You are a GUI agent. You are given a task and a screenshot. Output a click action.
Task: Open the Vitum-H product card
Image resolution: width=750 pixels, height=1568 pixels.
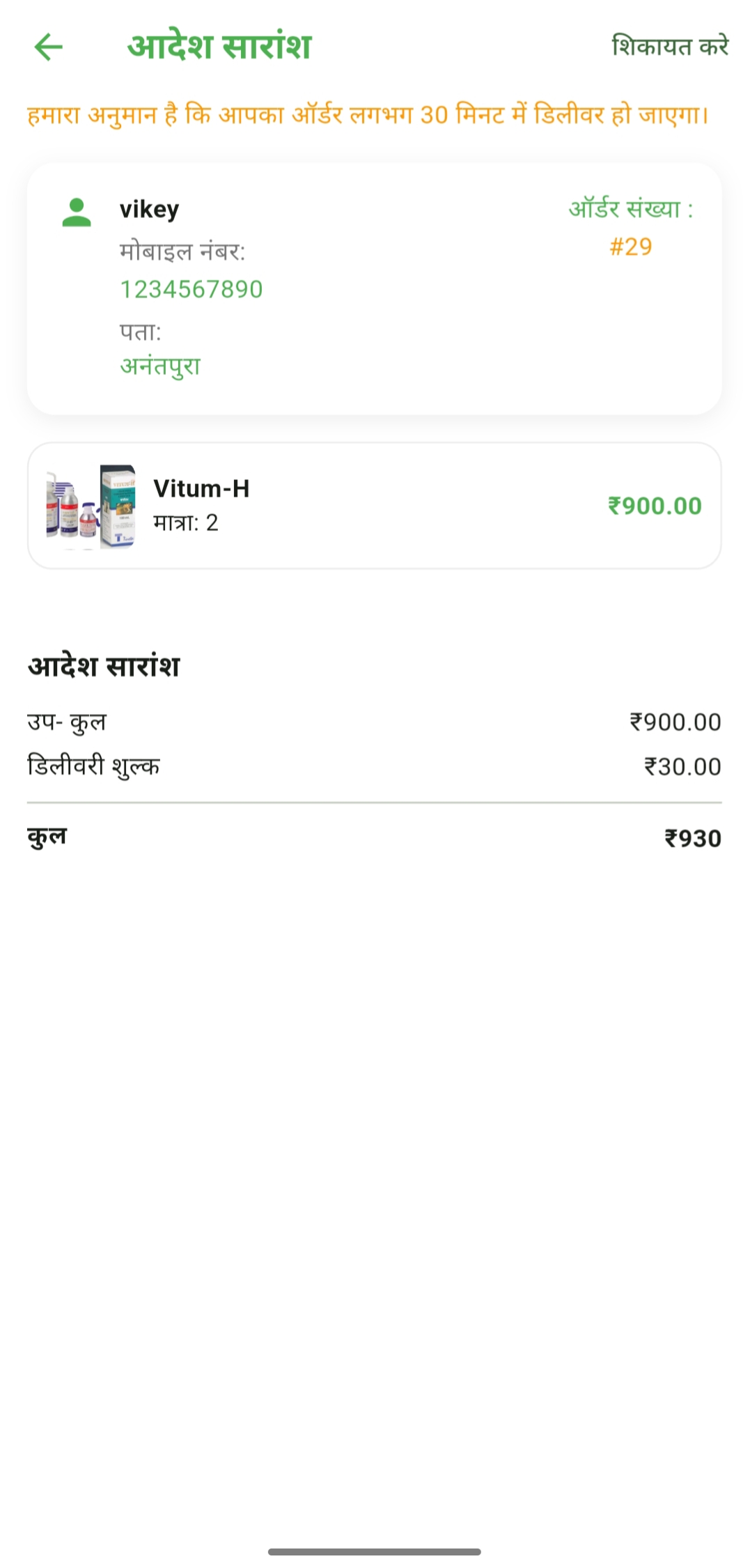(x=374, y=506)
